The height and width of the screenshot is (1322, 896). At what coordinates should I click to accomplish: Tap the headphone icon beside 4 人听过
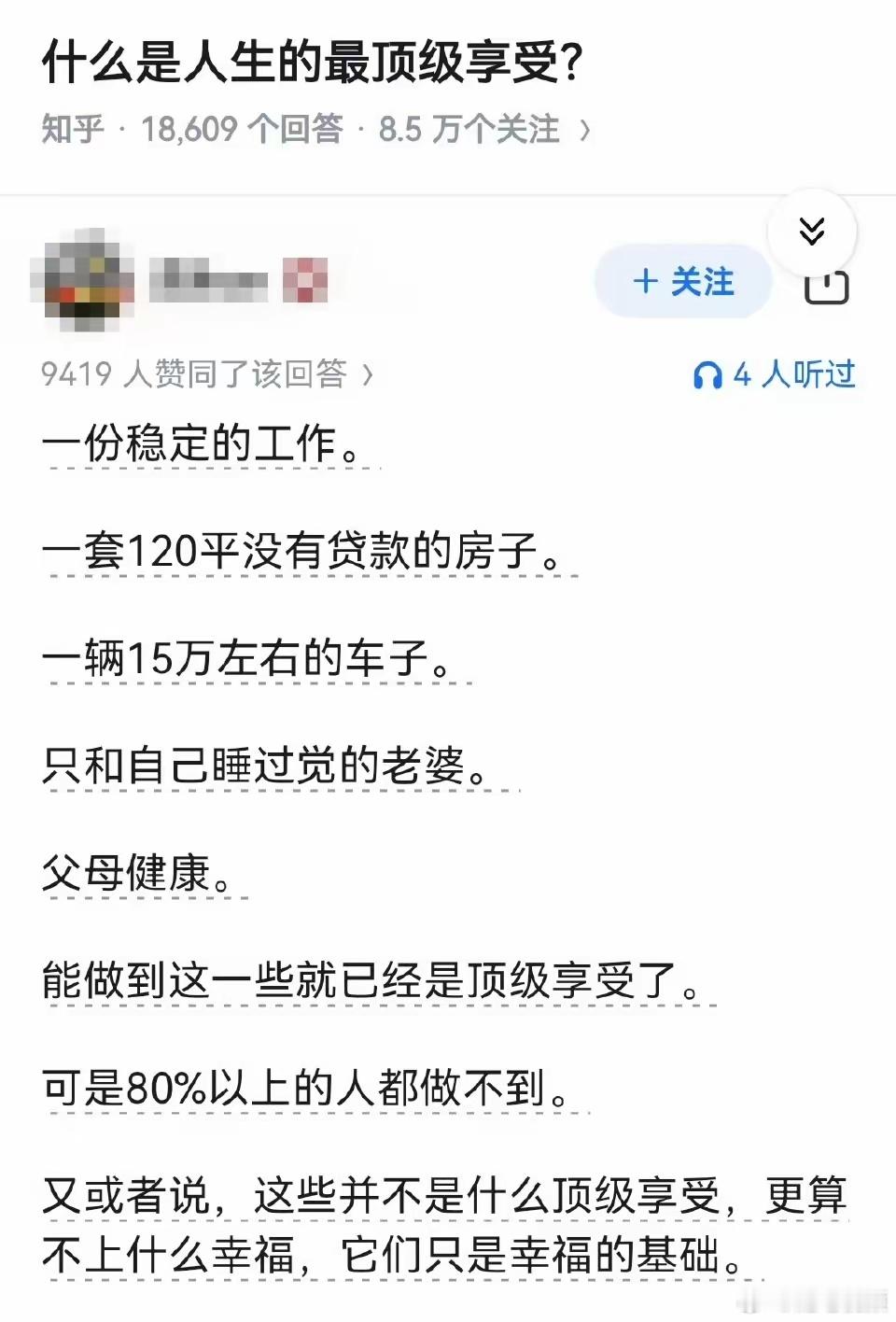click(707, 373)
